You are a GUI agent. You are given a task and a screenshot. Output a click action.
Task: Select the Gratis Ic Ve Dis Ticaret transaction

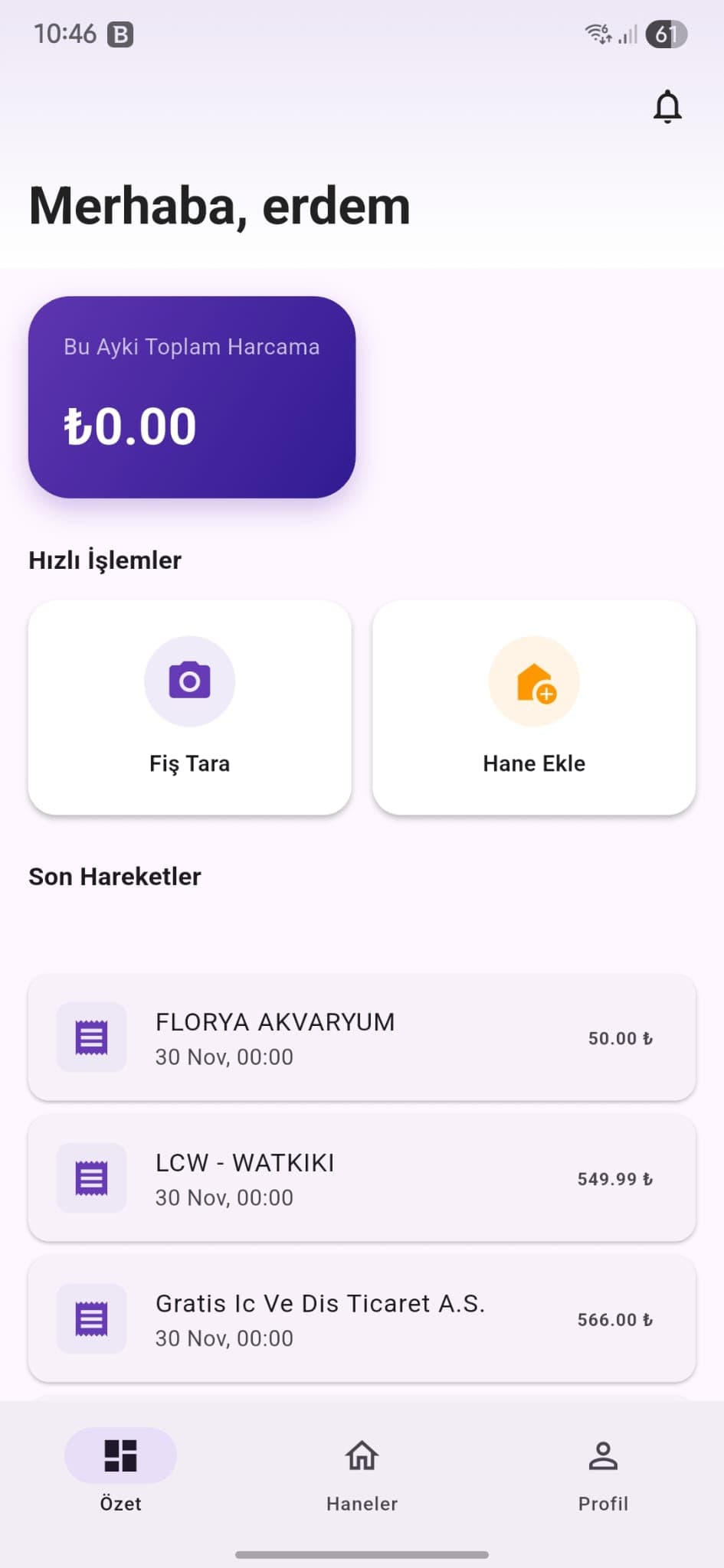(362, 1319)
